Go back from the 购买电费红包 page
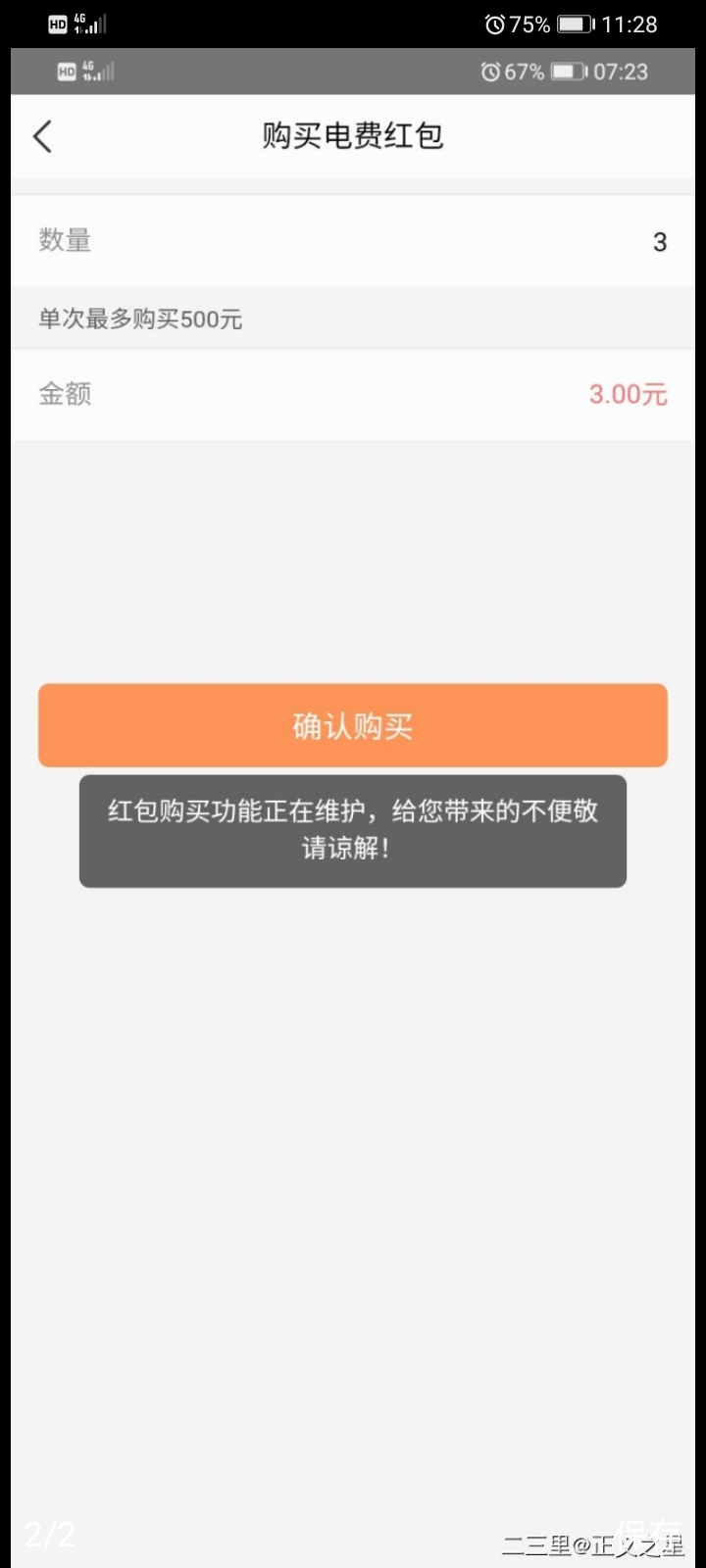This screenshot has height=1568, width=706. tap(42, 136)
